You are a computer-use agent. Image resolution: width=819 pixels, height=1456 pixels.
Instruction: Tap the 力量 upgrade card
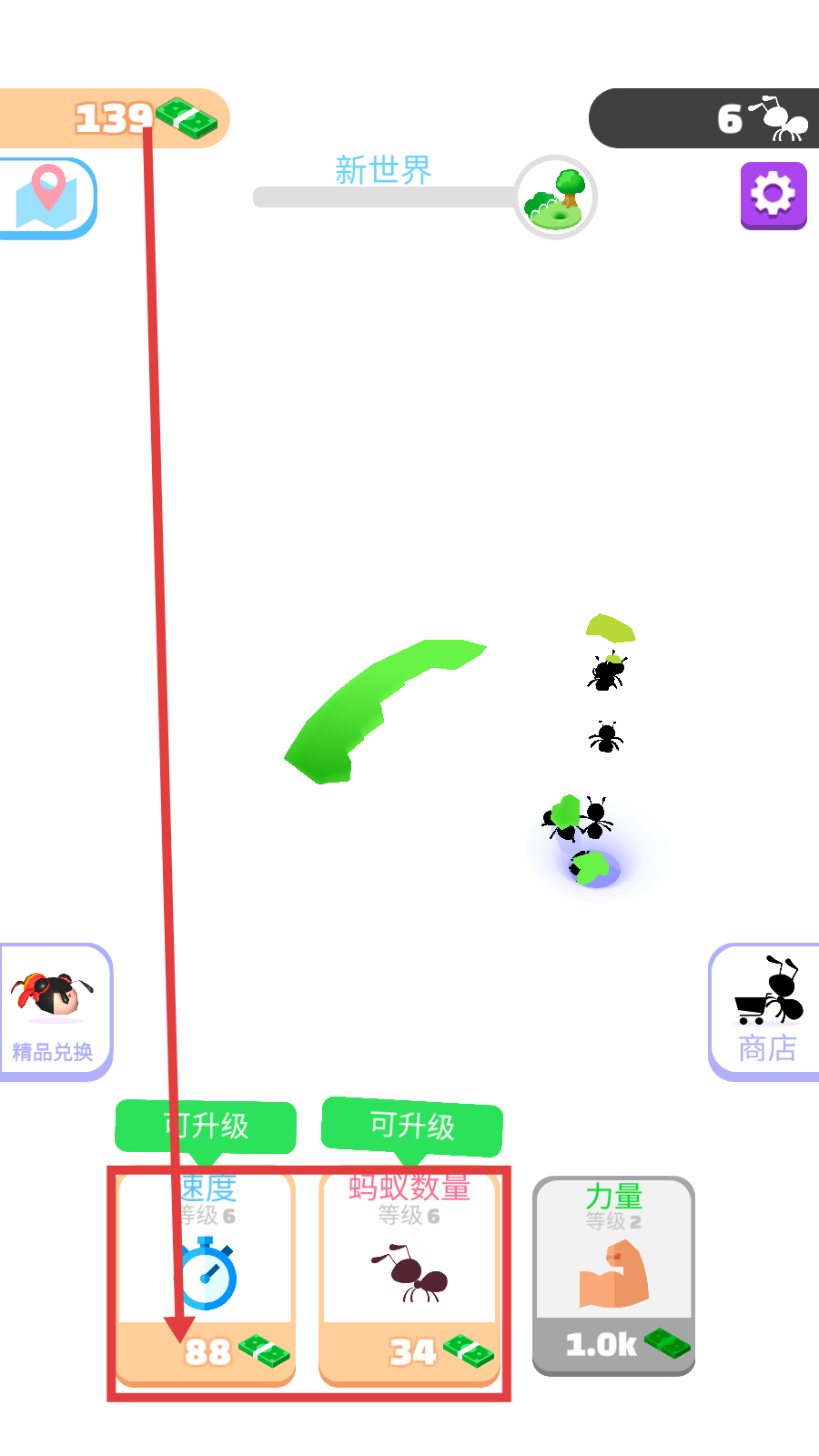[x=613, y=1276]
